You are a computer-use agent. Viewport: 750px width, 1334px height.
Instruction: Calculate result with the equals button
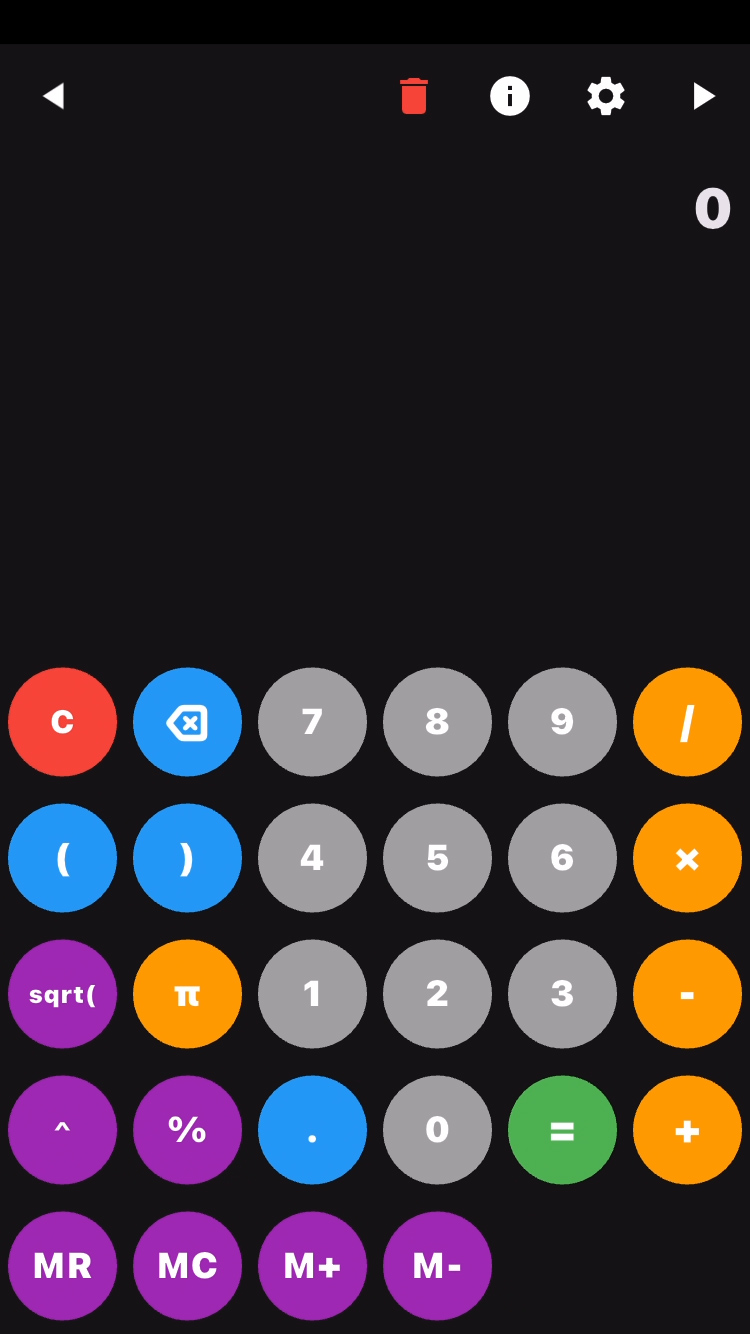[562, 1130]
